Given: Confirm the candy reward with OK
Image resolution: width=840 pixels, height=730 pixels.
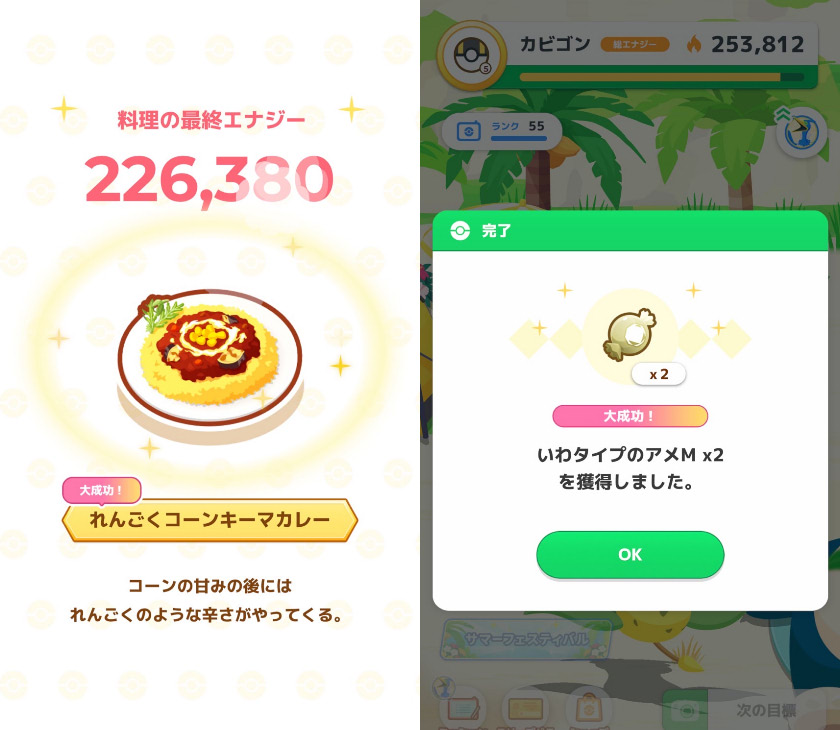Looking at the screenshot, I should coord(630,555).
